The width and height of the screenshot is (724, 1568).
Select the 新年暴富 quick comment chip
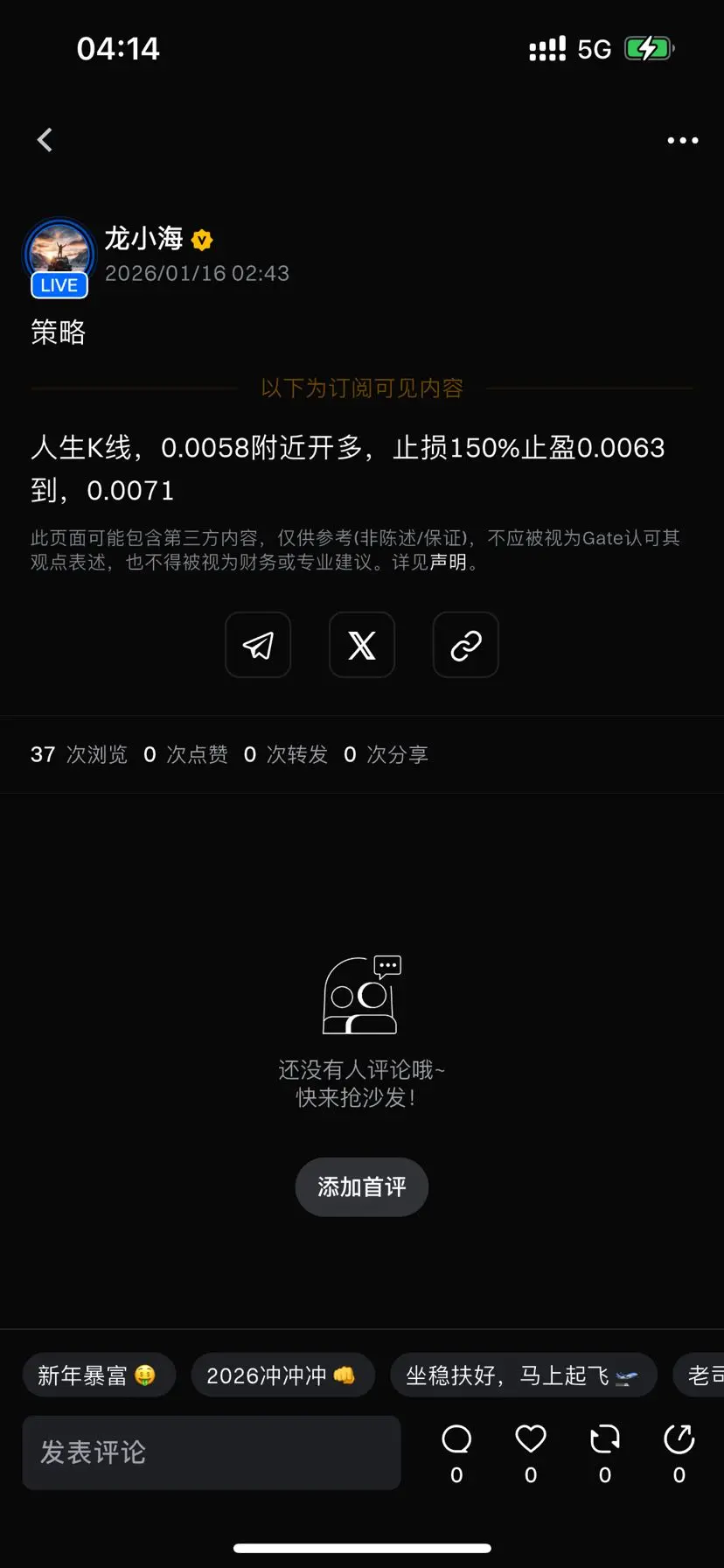(99, 1375)
